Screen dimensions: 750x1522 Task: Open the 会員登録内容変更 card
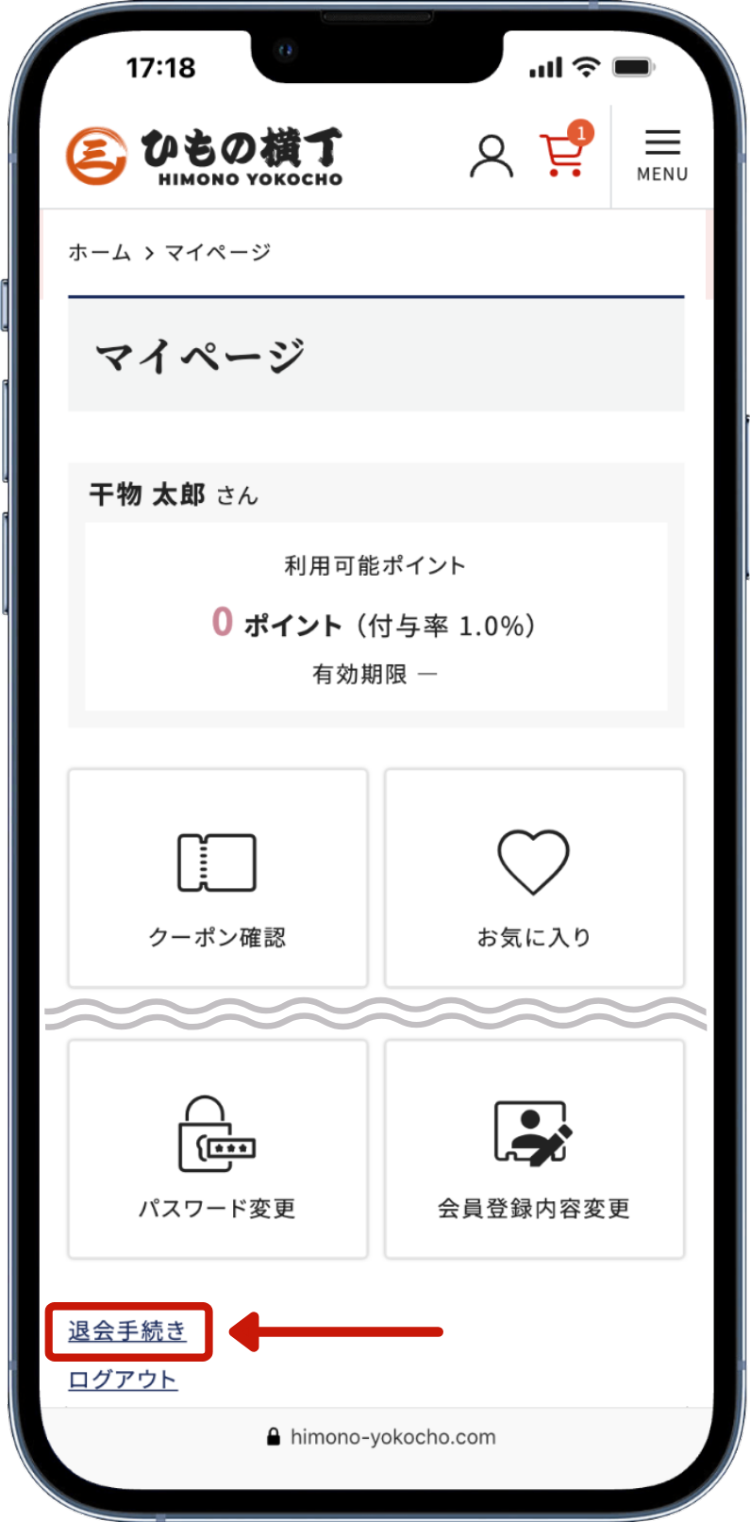click(534, 1148)
